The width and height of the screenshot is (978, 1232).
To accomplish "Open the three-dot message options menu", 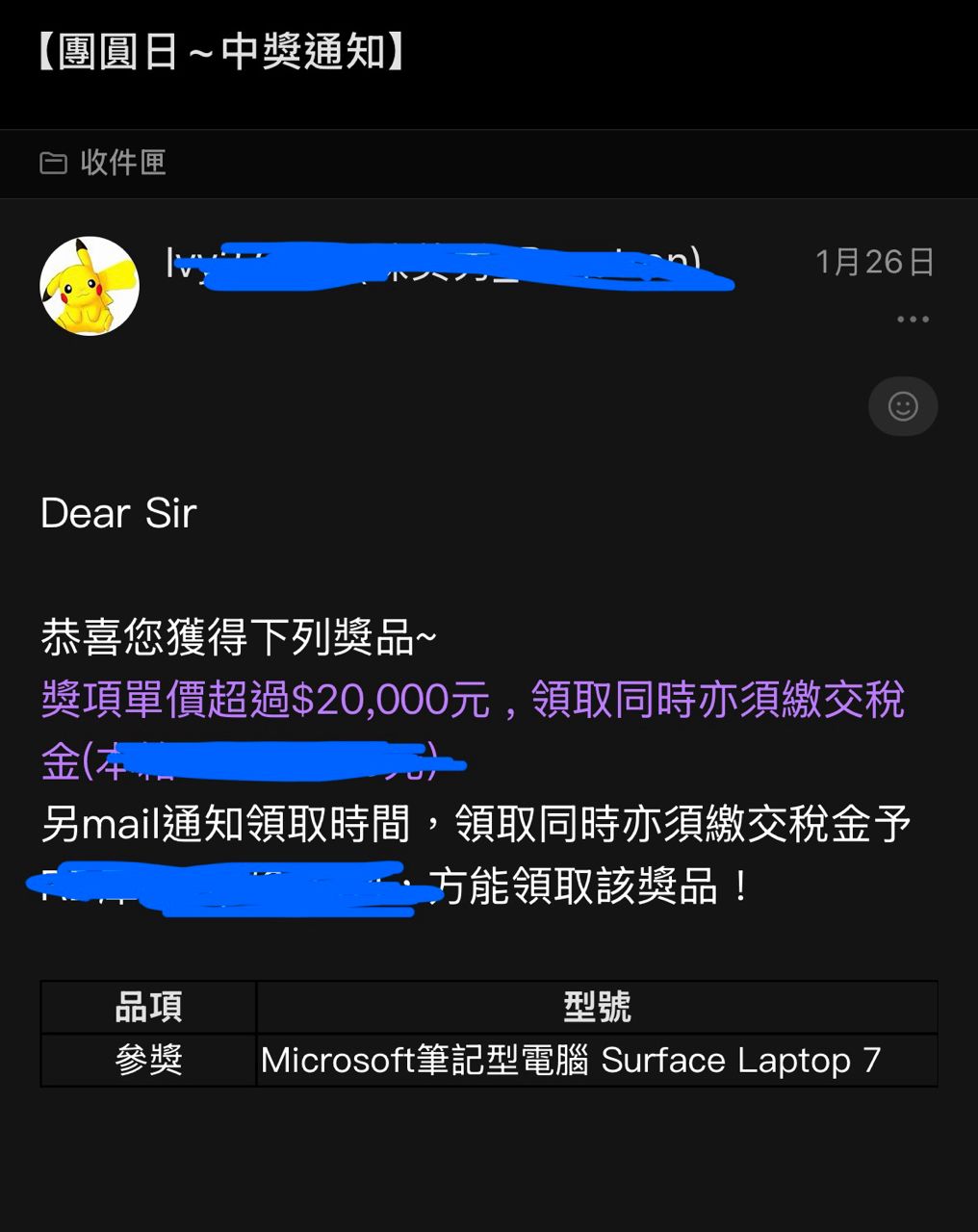I will coord(912,320).
